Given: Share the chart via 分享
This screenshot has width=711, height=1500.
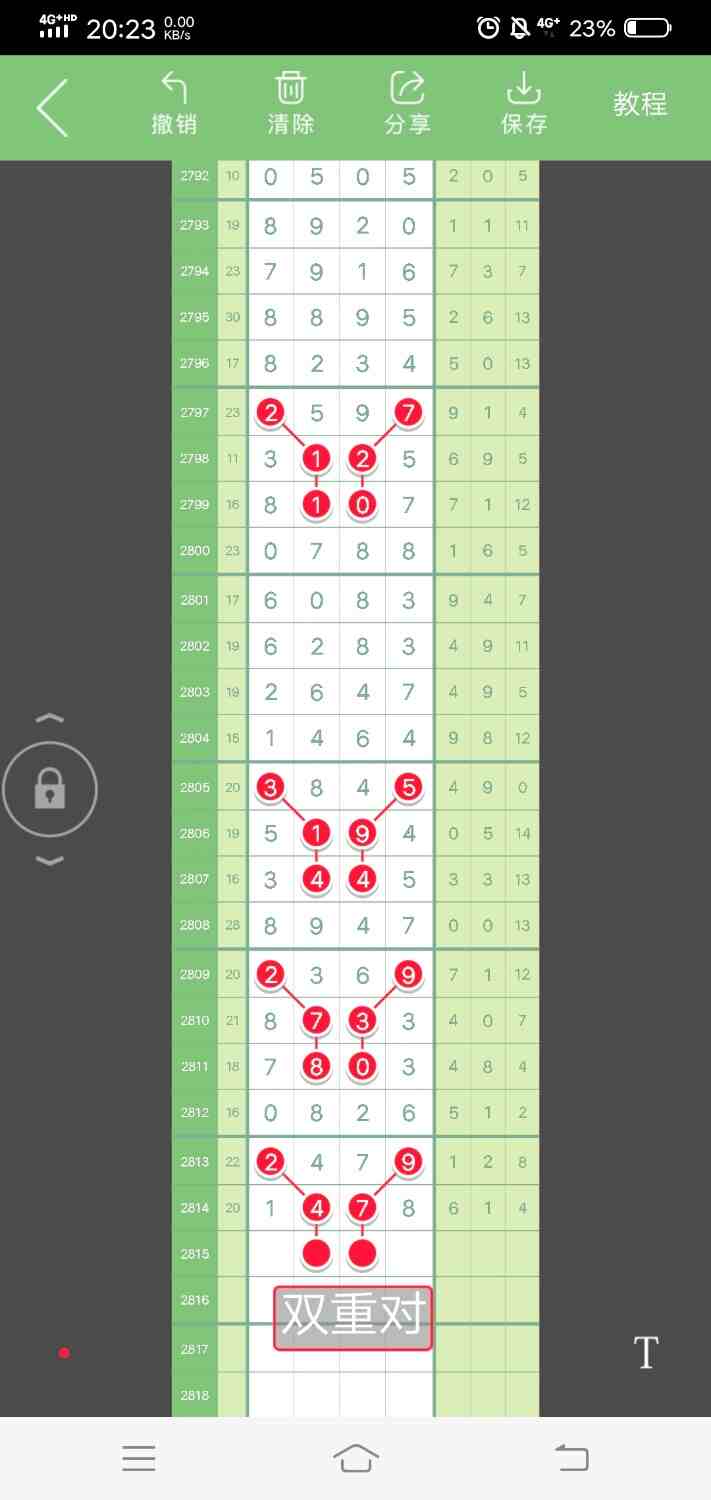Looking at the screenshot, I should click(407, 104).
